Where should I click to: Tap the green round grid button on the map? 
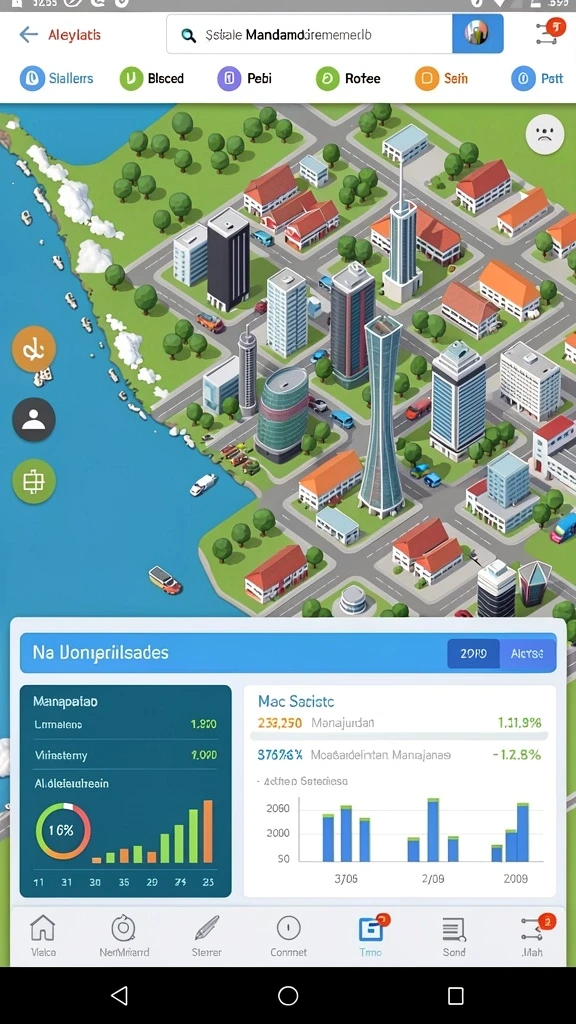[33, 481]
